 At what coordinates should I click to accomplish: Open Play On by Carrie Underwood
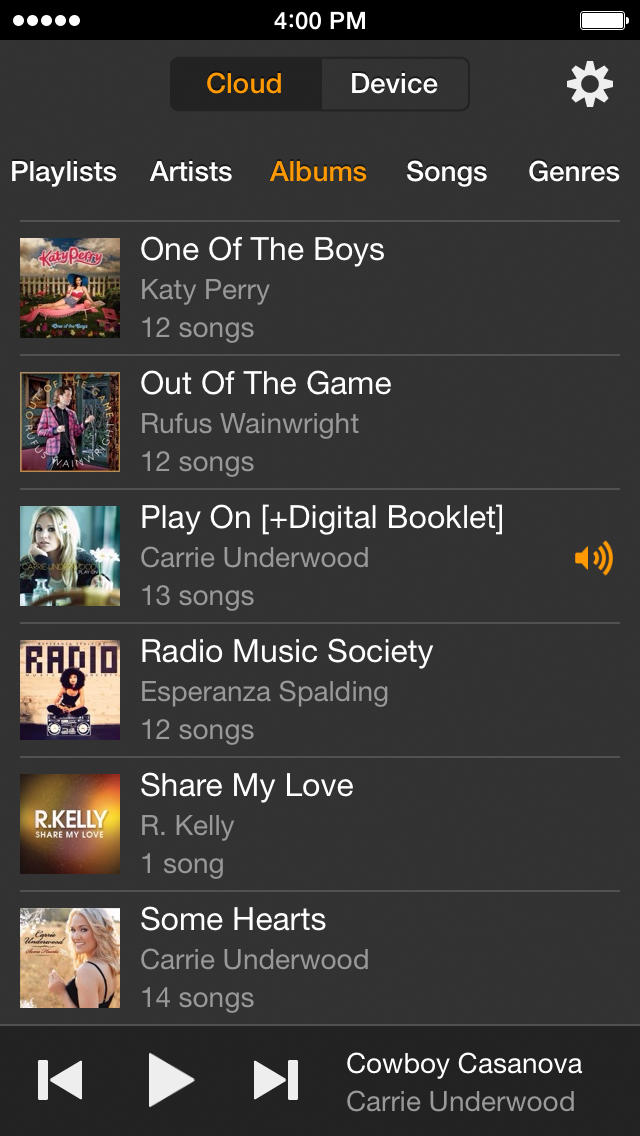tap(322, 556)
